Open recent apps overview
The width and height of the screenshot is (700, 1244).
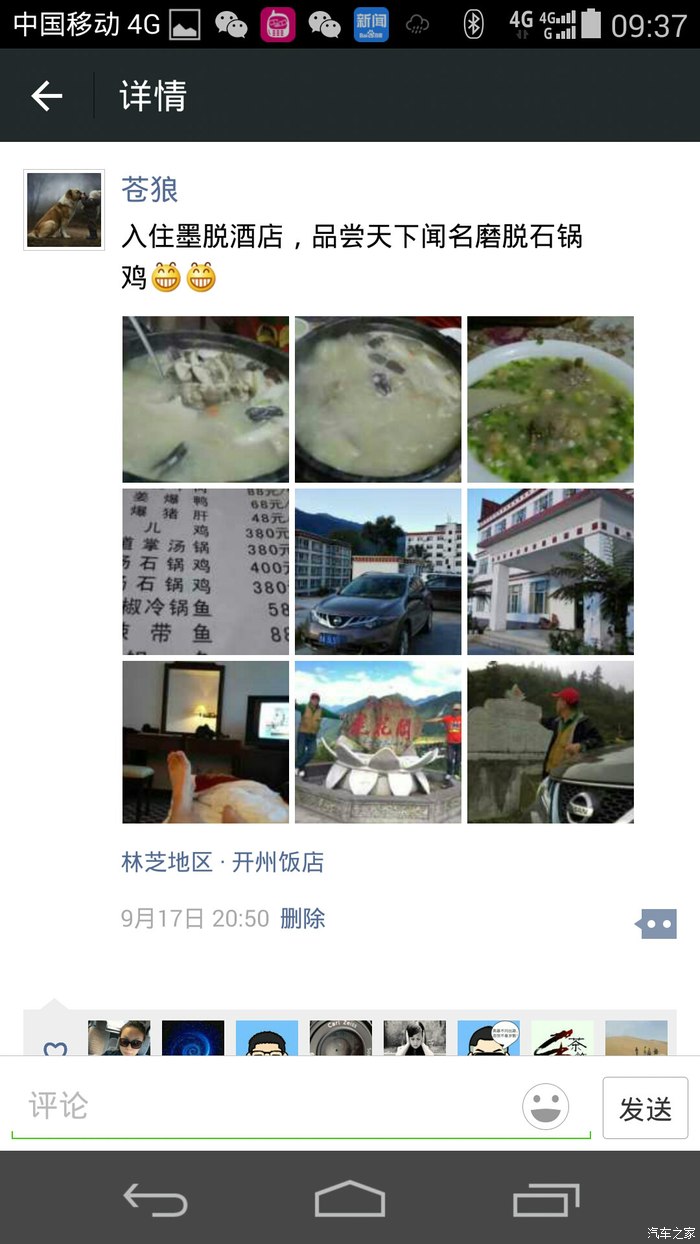point(546,1198)
